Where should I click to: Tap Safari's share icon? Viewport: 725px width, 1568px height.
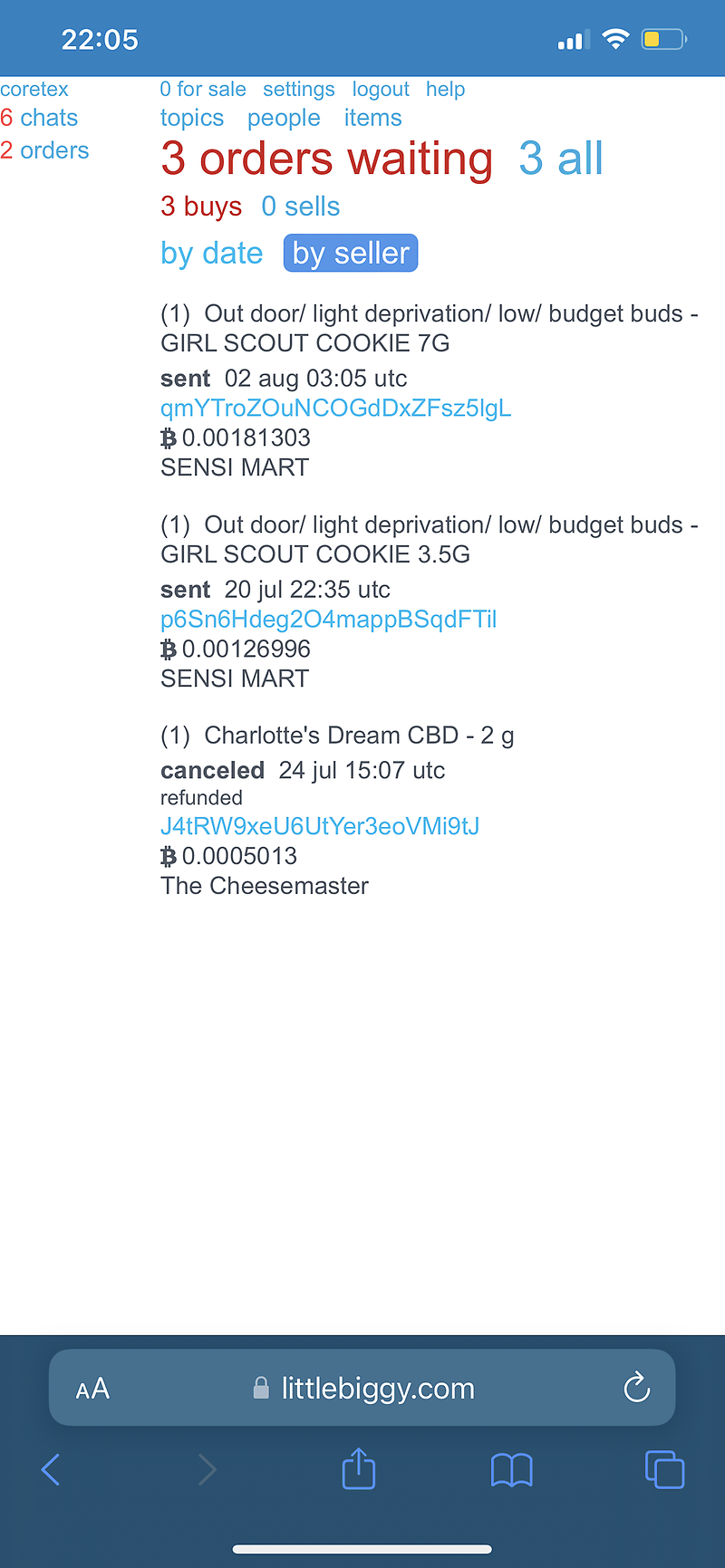(x=359, y=1469)
